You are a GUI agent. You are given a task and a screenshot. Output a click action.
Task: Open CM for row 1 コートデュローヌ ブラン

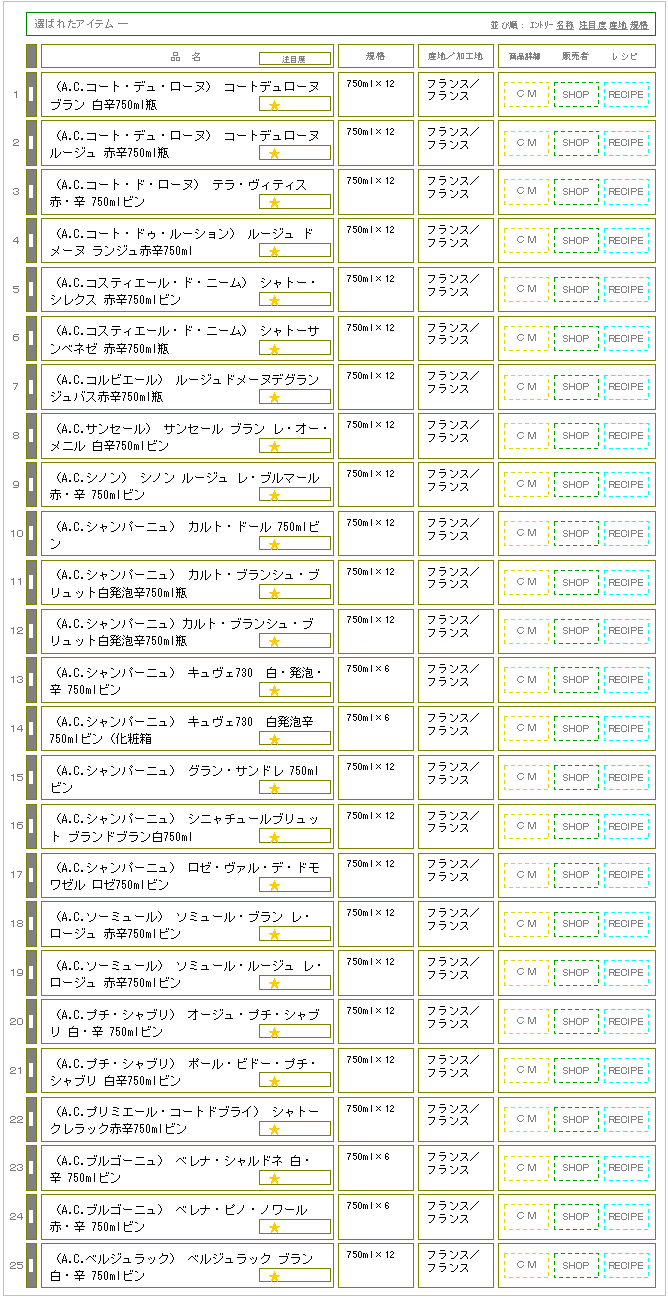tap(526, 95)
